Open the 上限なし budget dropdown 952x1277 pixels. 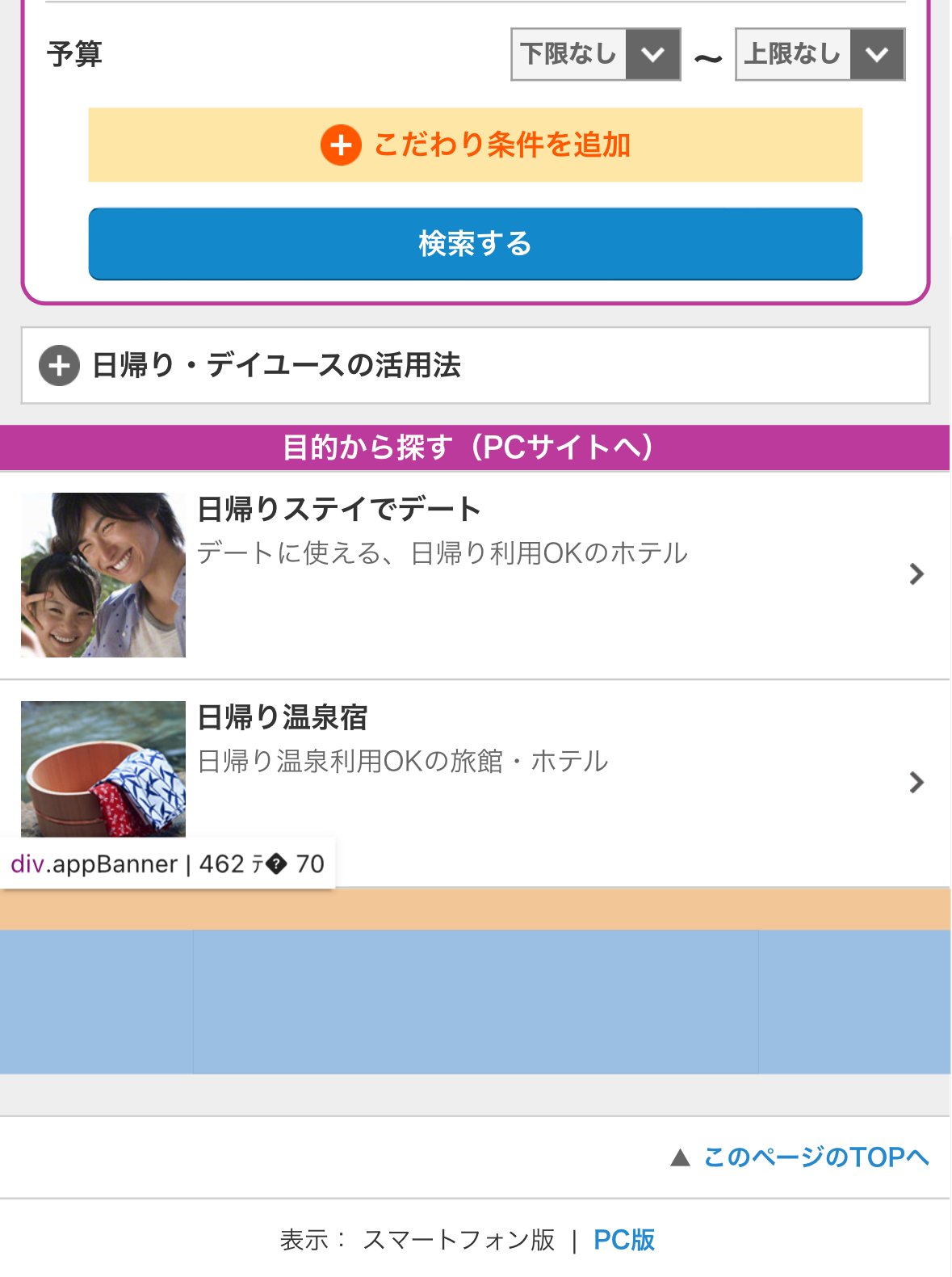820,54
